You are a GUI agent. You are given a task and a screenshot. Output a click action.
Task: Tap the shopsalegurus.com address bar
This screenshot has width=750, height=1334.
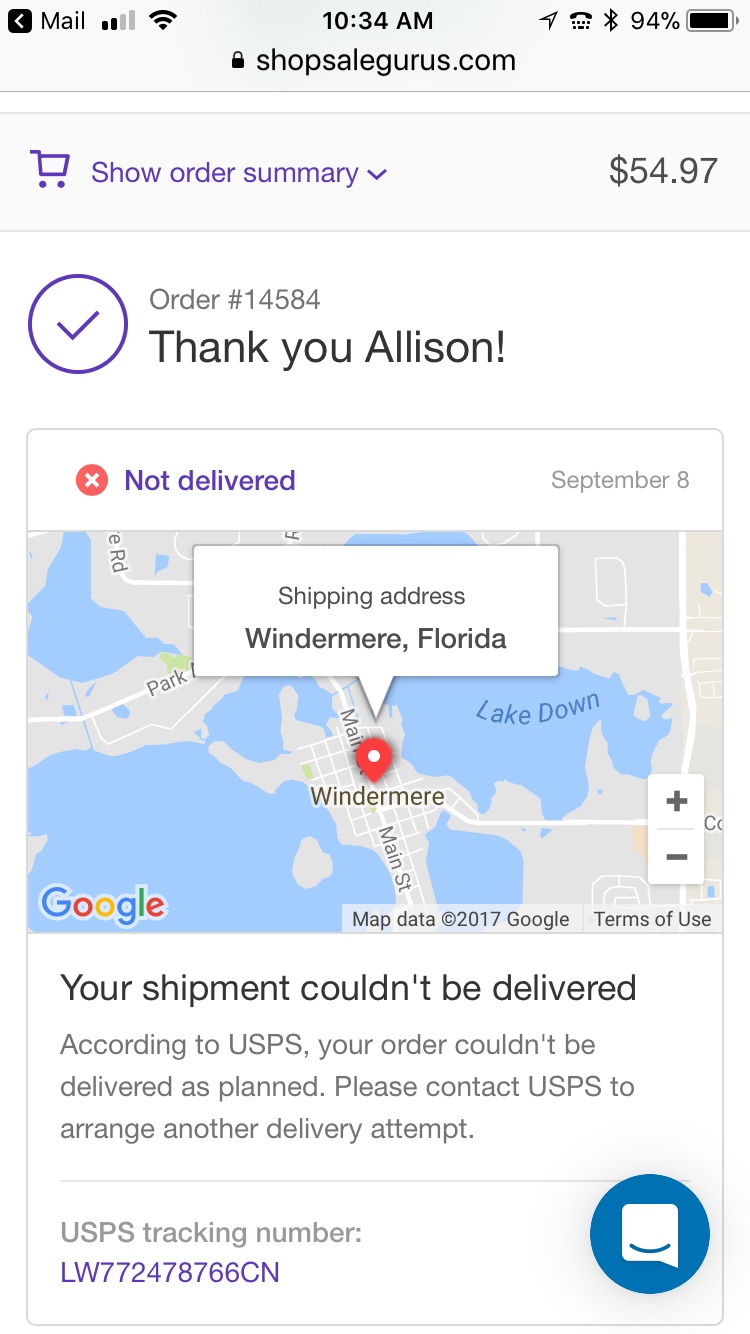click(x=374, y=60)
